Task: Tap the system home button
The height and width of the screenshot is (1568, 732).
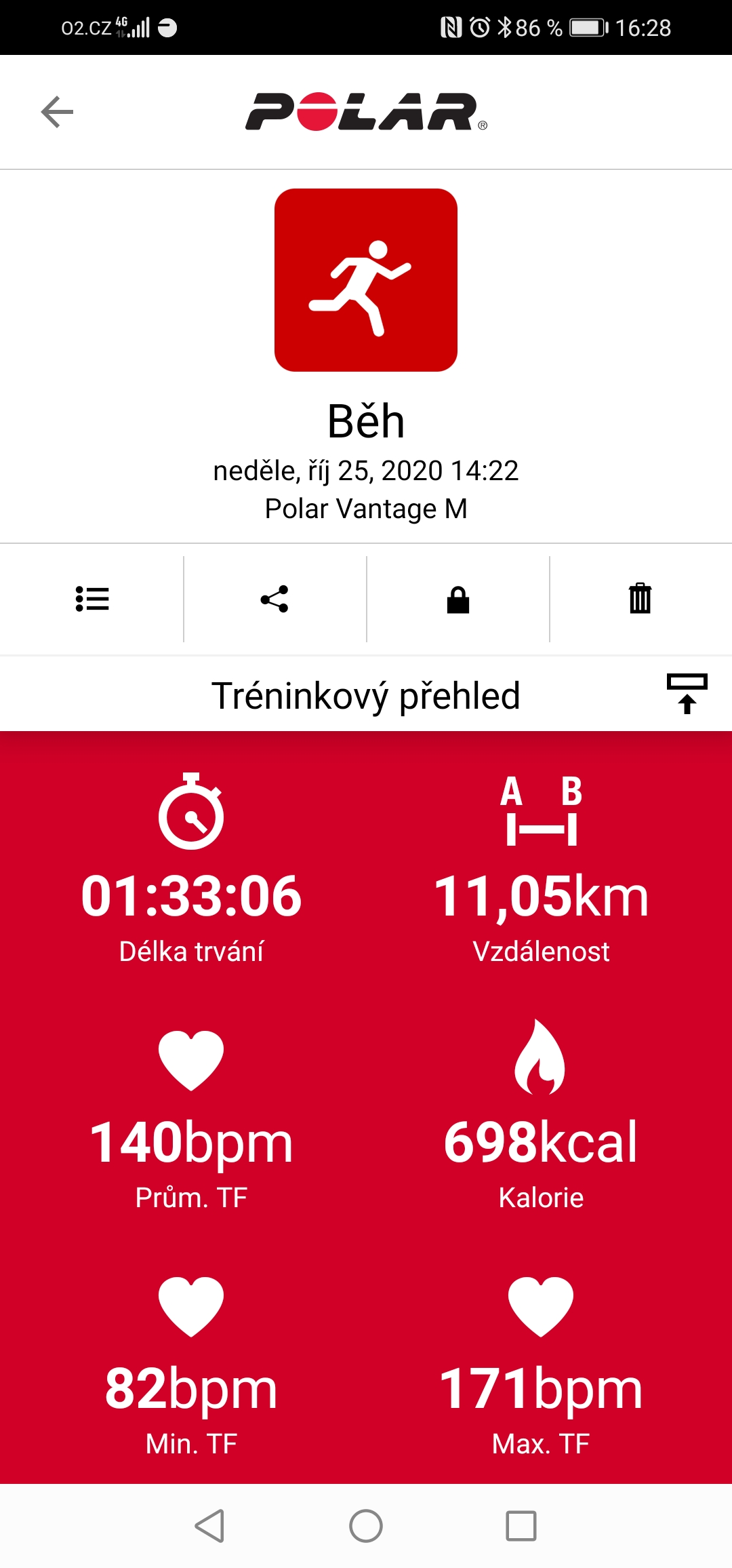Action: 366,1526
